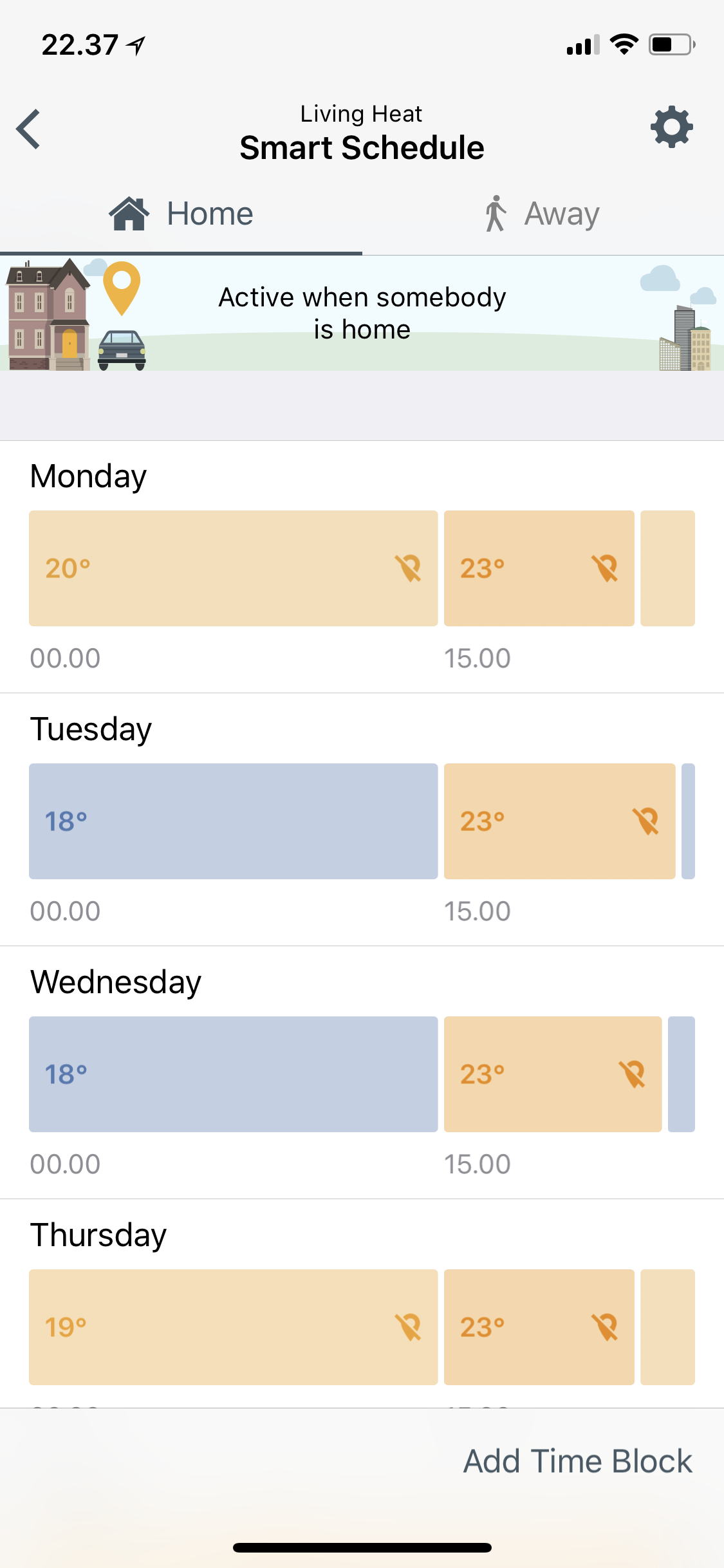The image size is (724, 1568).
Task: Go back from Smart Schedule
Action: (x=29, y=129)
